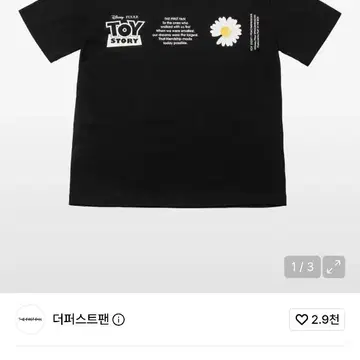The image size is (360, 360).
Task: Expand the product image to fullscreen
Action: [334, 267]
